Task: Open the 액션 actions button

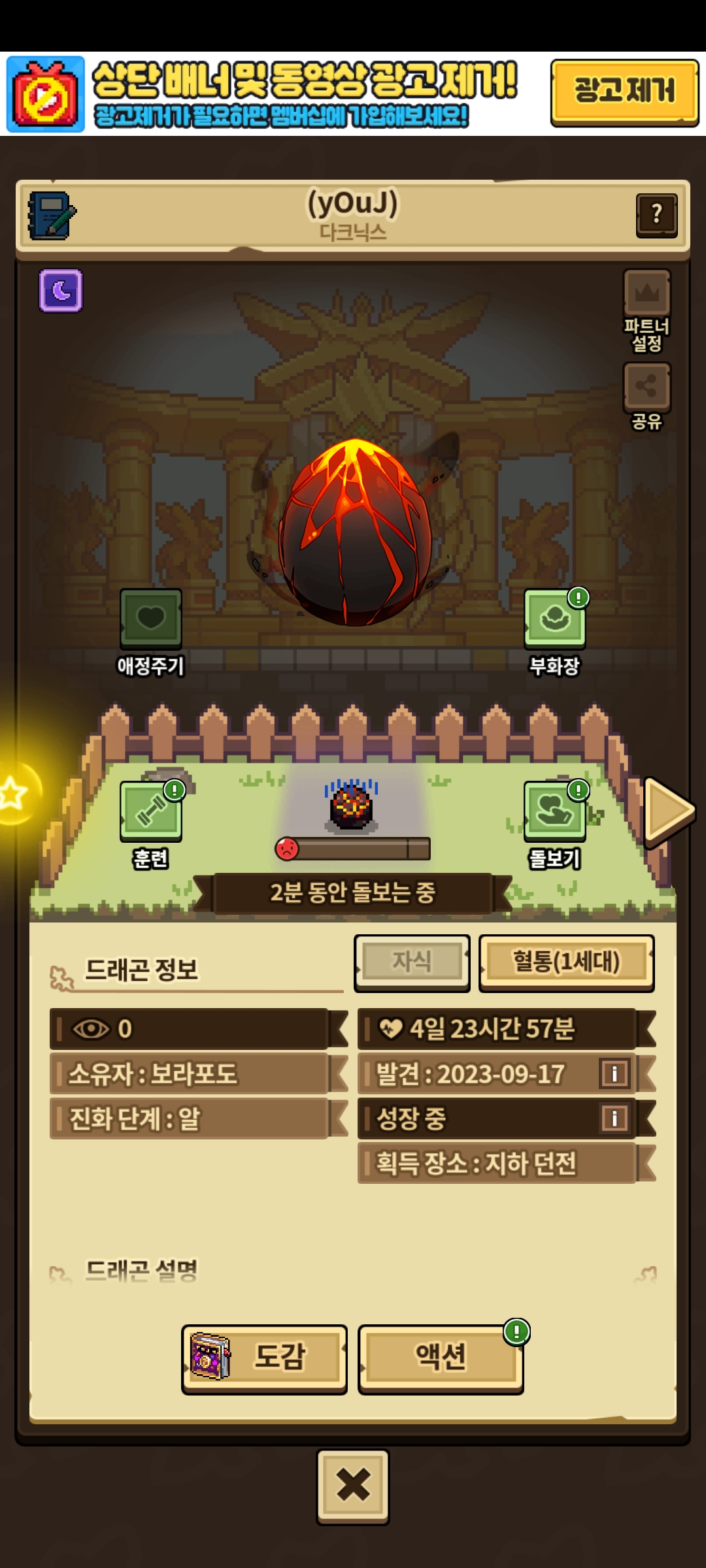Action: click(441, 1357)
